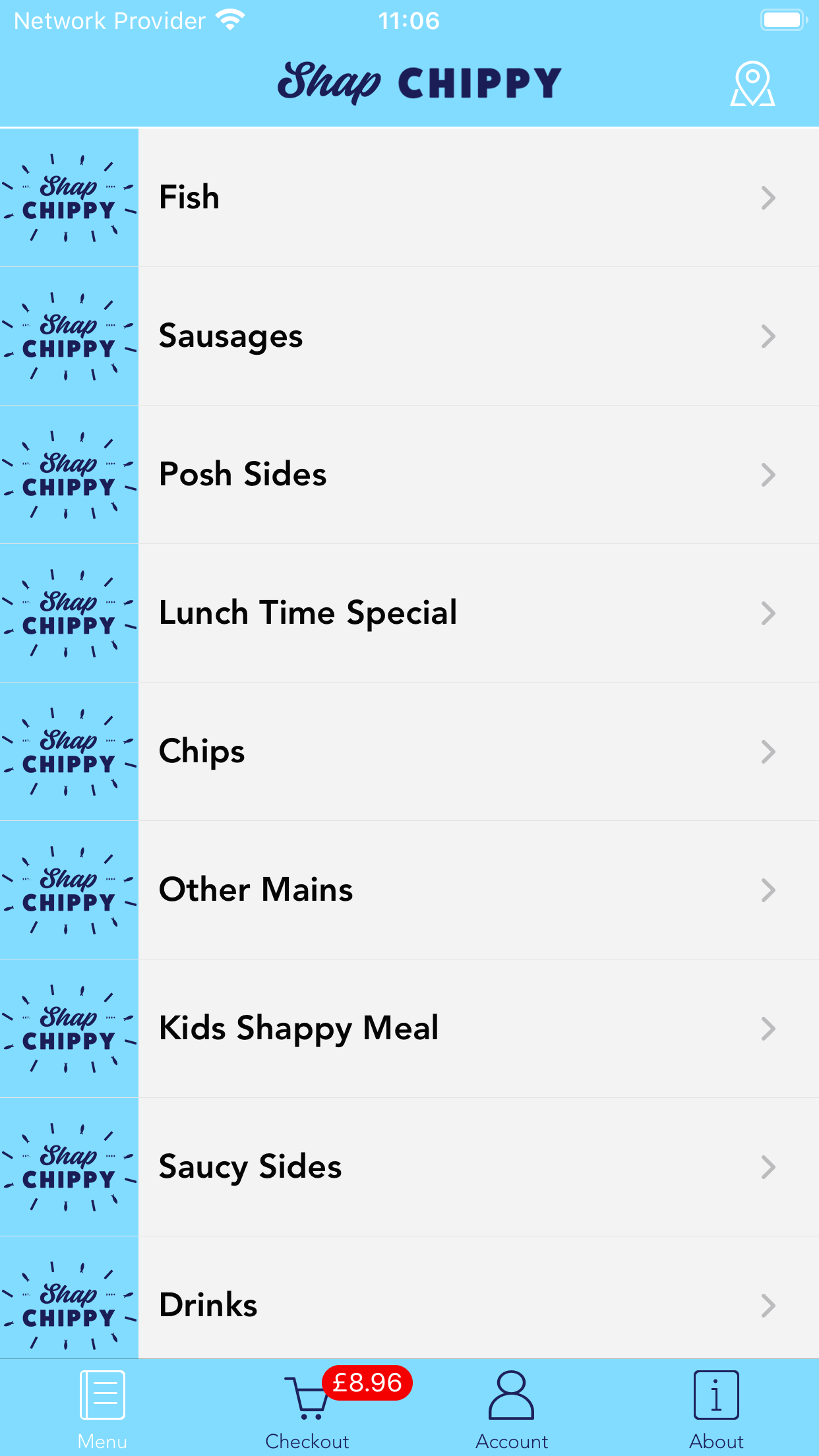819x1456 pixels.
Task: Browse the Drinks category
Action: 409,1298
